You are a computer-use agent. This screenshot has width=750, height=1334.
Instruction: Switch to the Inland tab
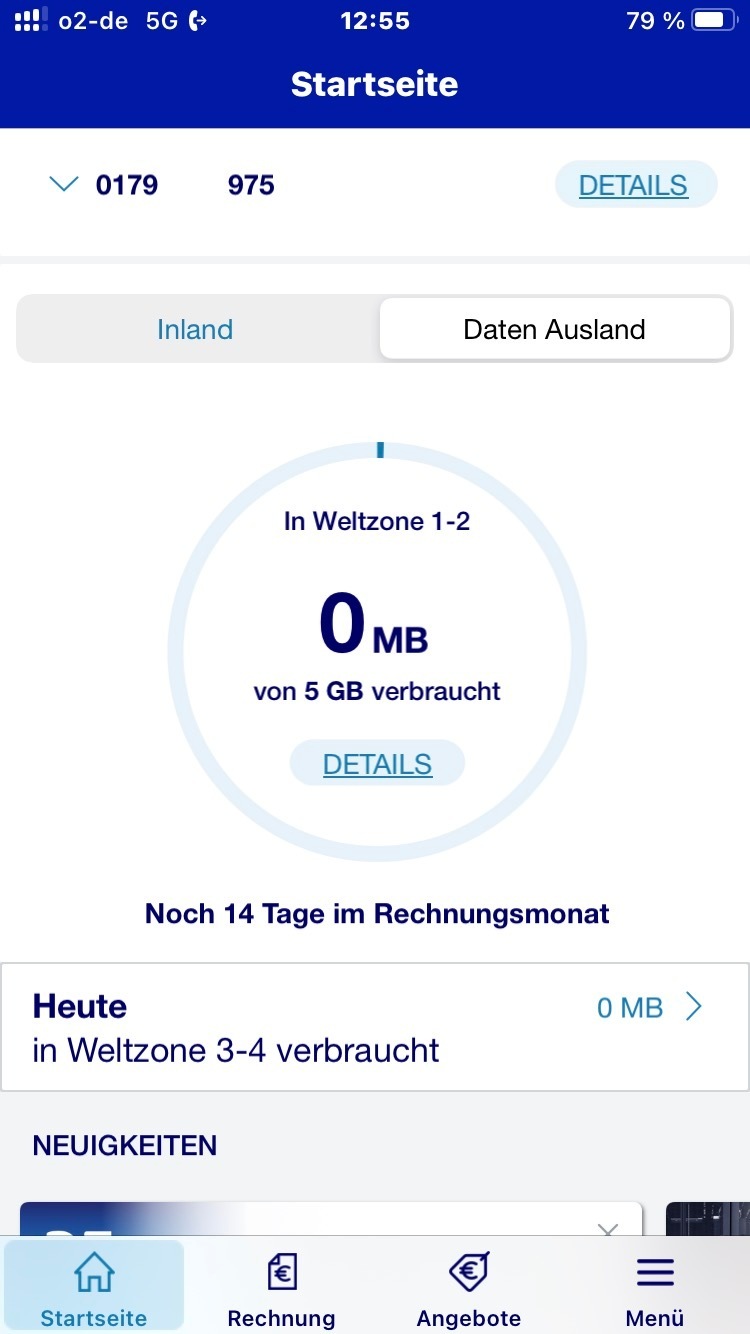pyautogui.click(x=195, y=329)
